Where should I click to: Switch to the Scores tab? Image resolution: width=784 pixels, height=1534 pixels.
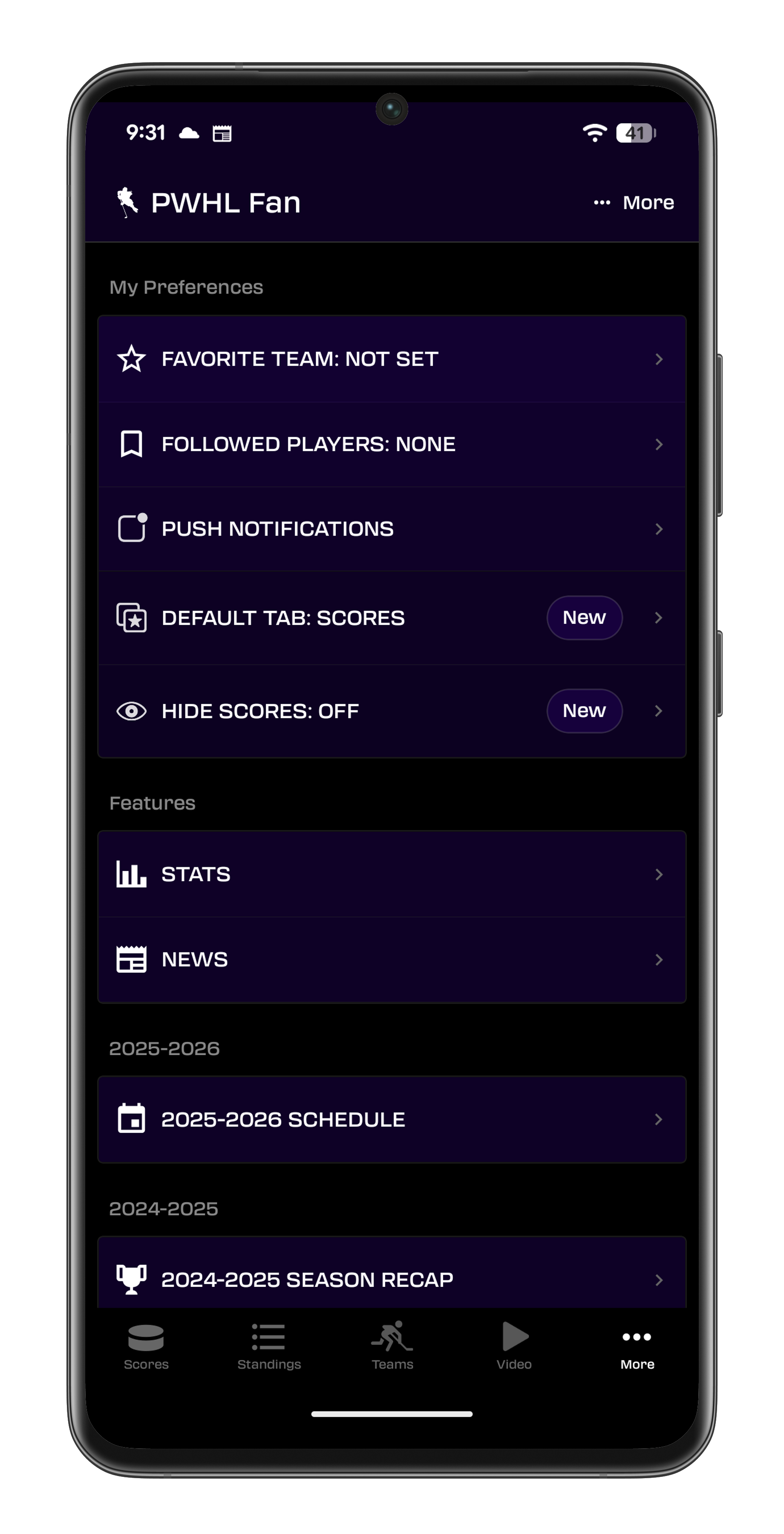tap(146, 1346)
